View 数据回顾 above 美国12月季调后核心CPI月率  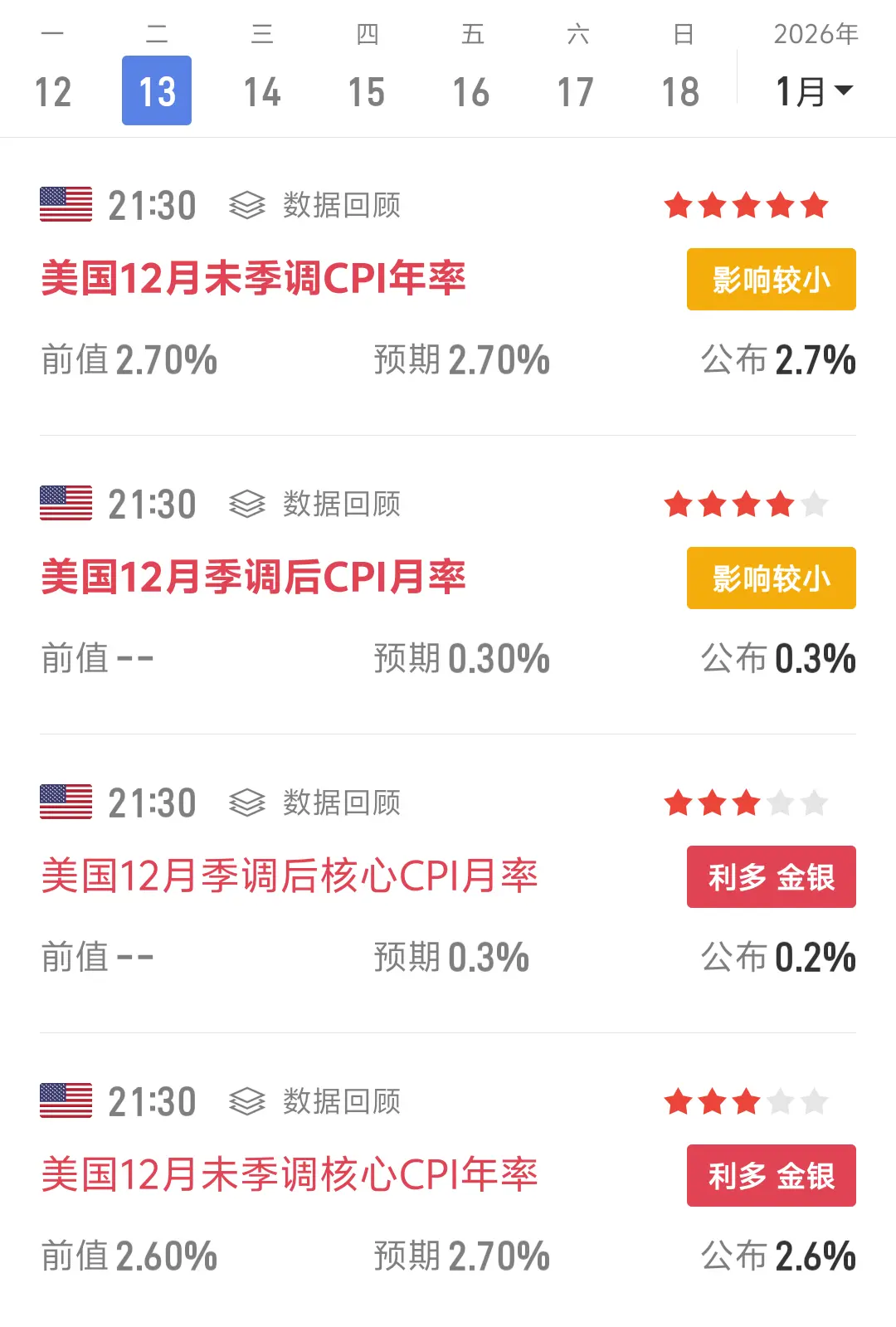[x=316, y=803]
